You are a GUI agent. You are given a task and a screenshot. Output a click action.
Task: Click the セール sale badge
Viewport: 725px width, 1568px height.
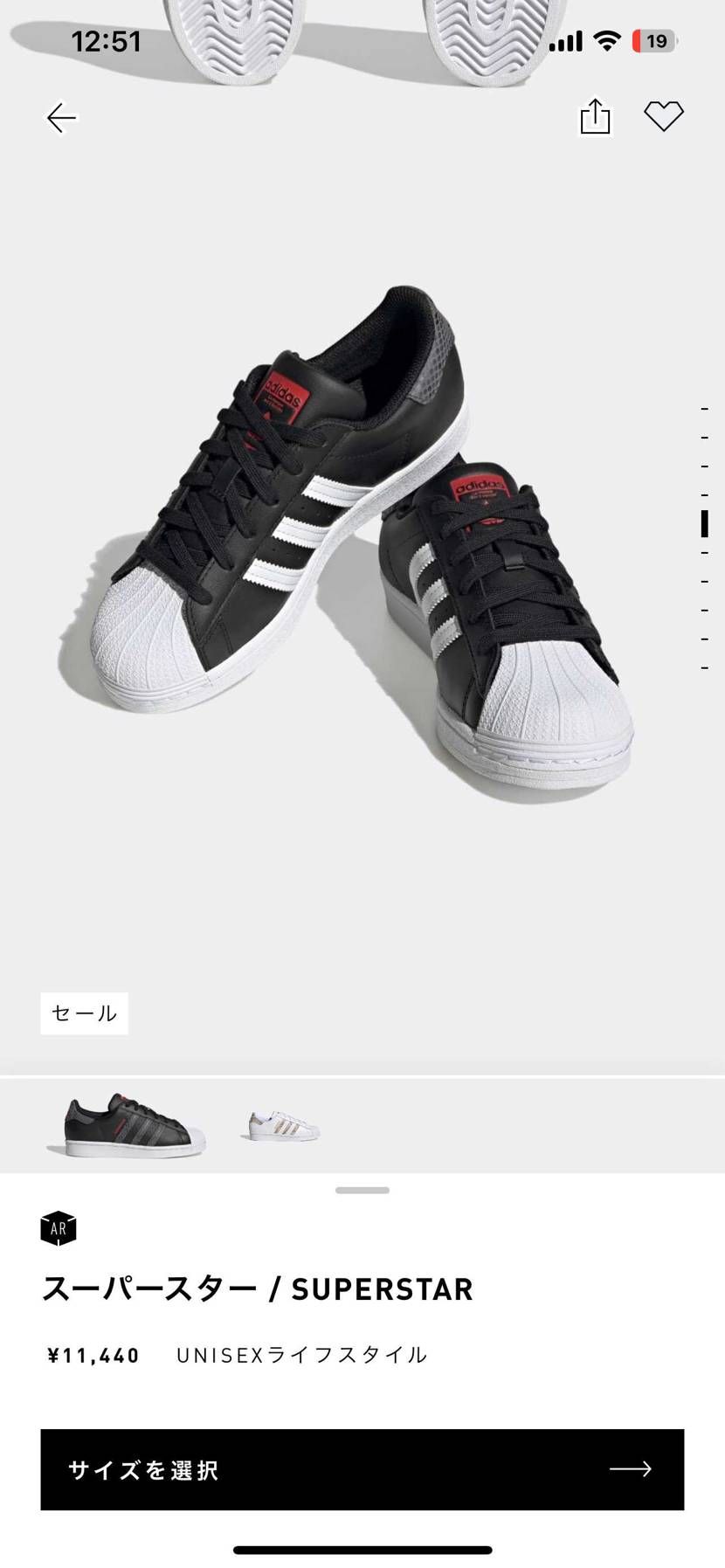[84, 1013]
